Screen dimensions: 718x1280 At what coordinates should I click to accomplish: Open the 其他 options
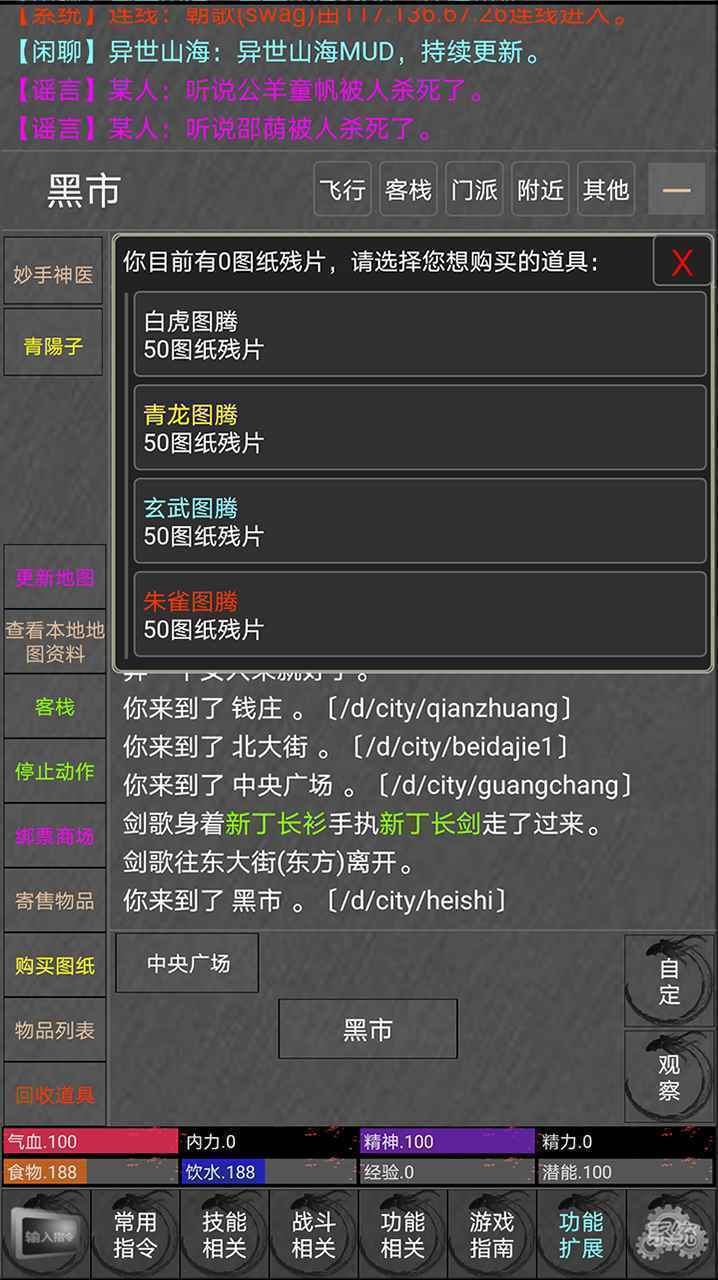(606, 189)
